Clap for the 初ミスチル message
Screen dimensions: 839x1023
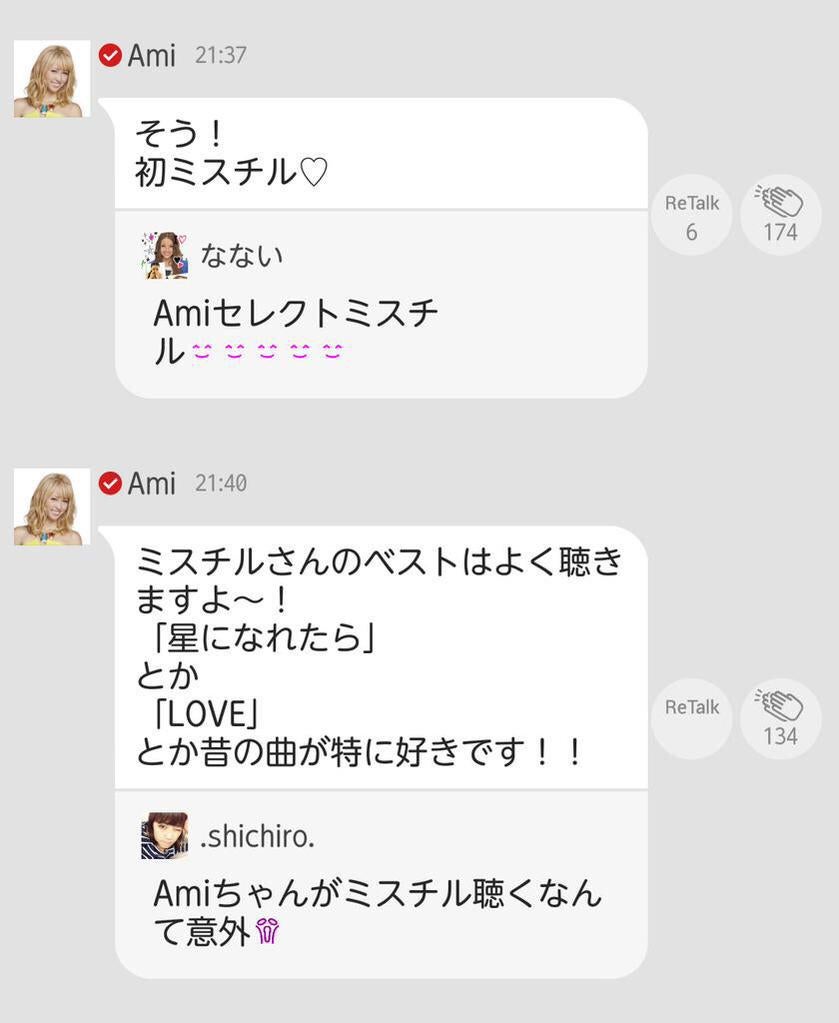tap(780, 216)
